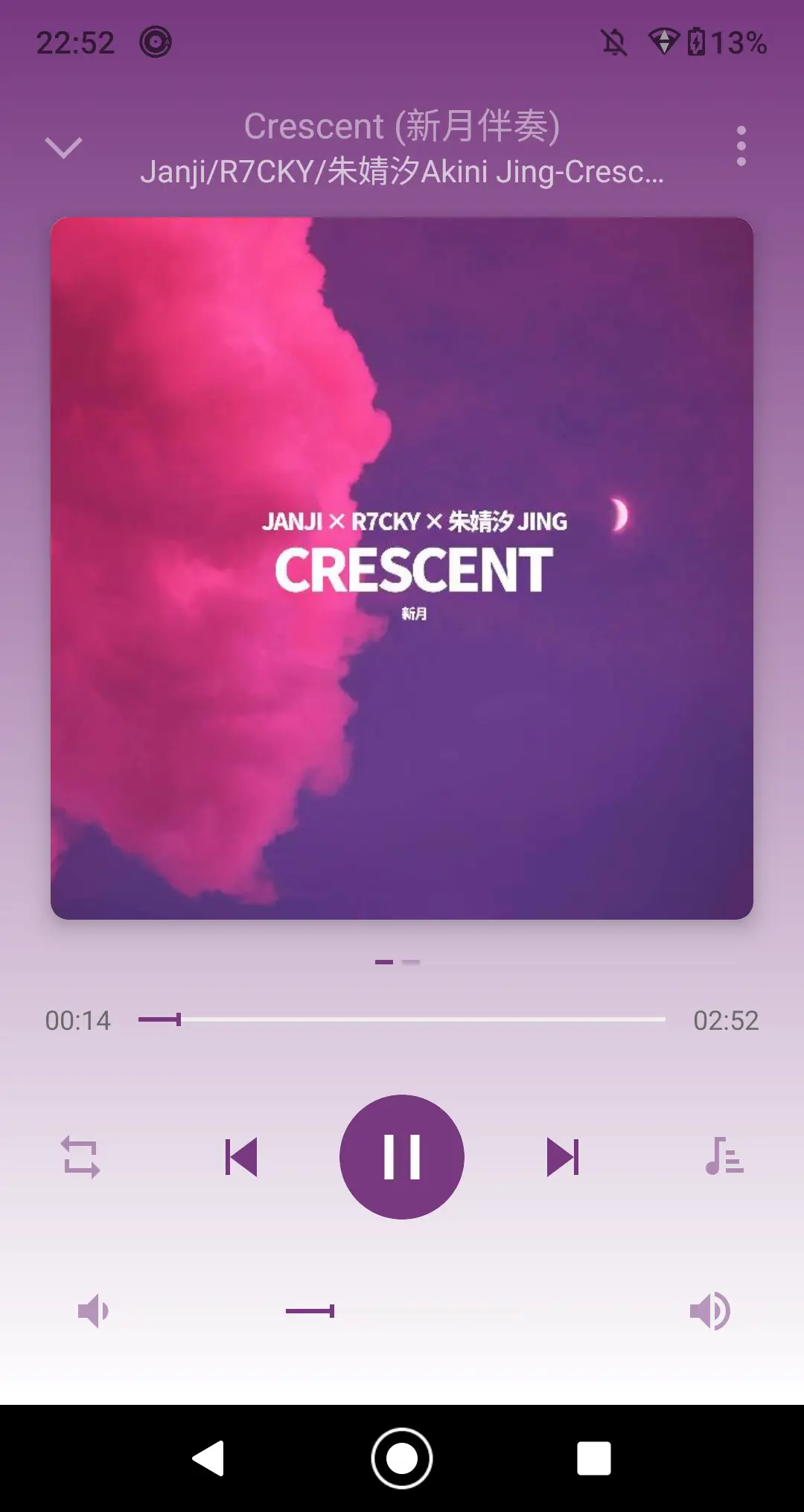Skip to the next track
Screen dimensions: 804x1512
[x=563, y=1157]
